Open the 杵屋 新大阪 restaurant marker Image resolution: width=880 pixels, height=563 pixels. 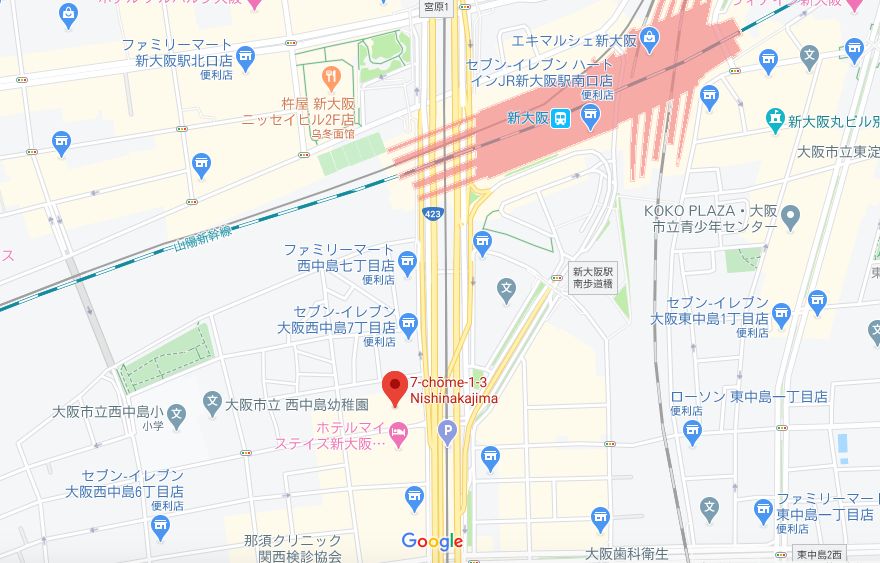click(330, 75)
